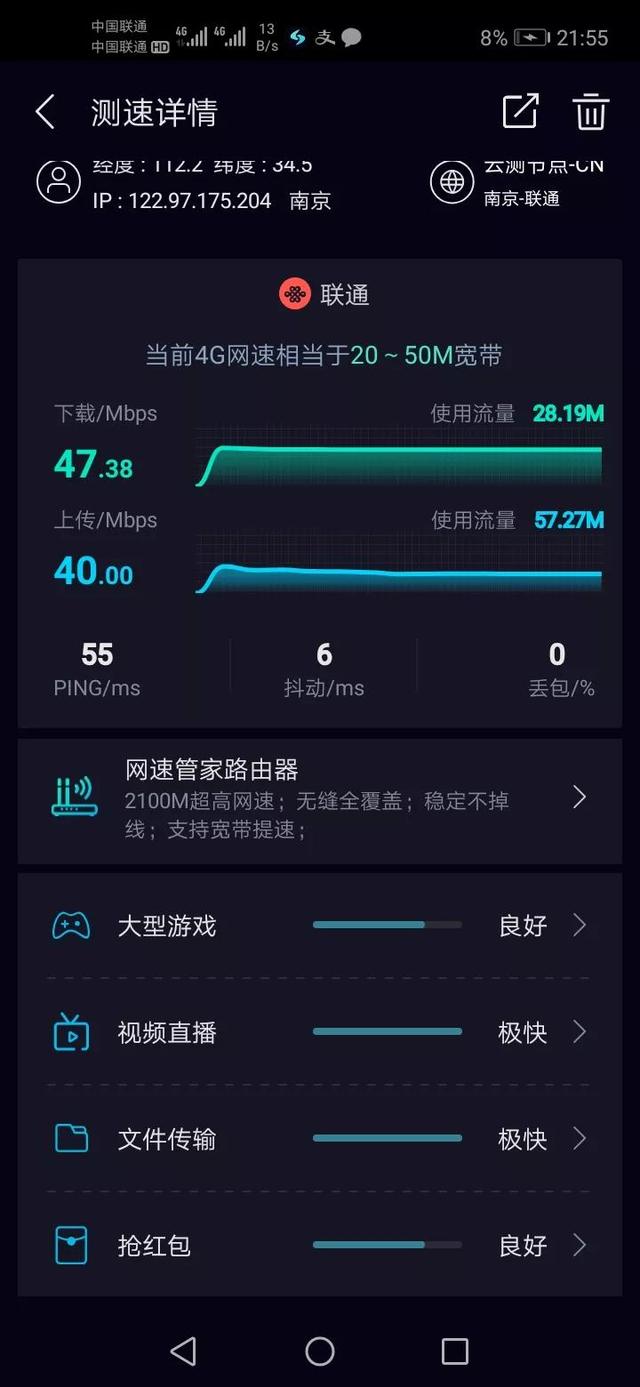Open the 大型游戏 rating details
The image size is (640, 1387).
point(320,925)
